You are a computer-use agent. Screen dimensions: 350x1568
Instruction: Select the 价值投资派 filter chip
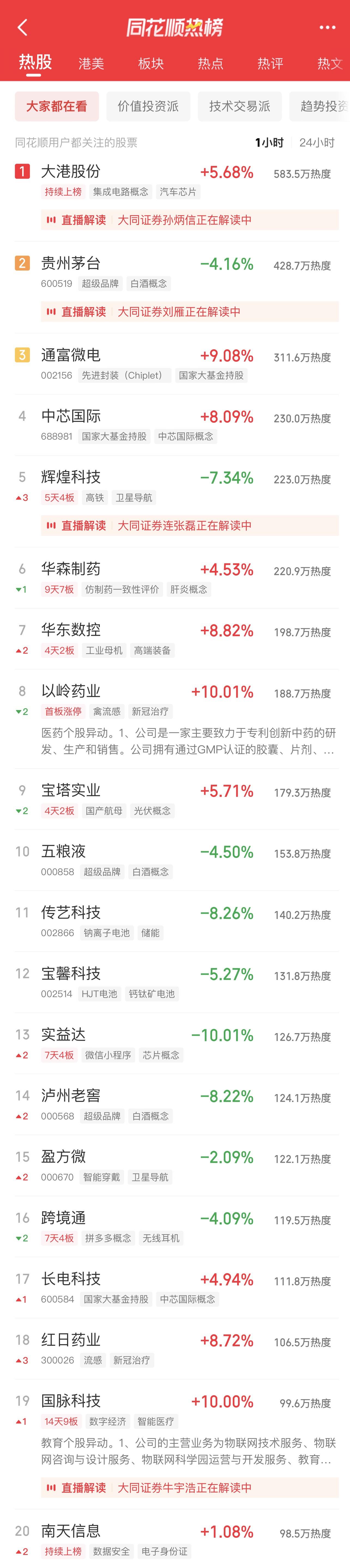pyautogui.click(x=148, y=106)
